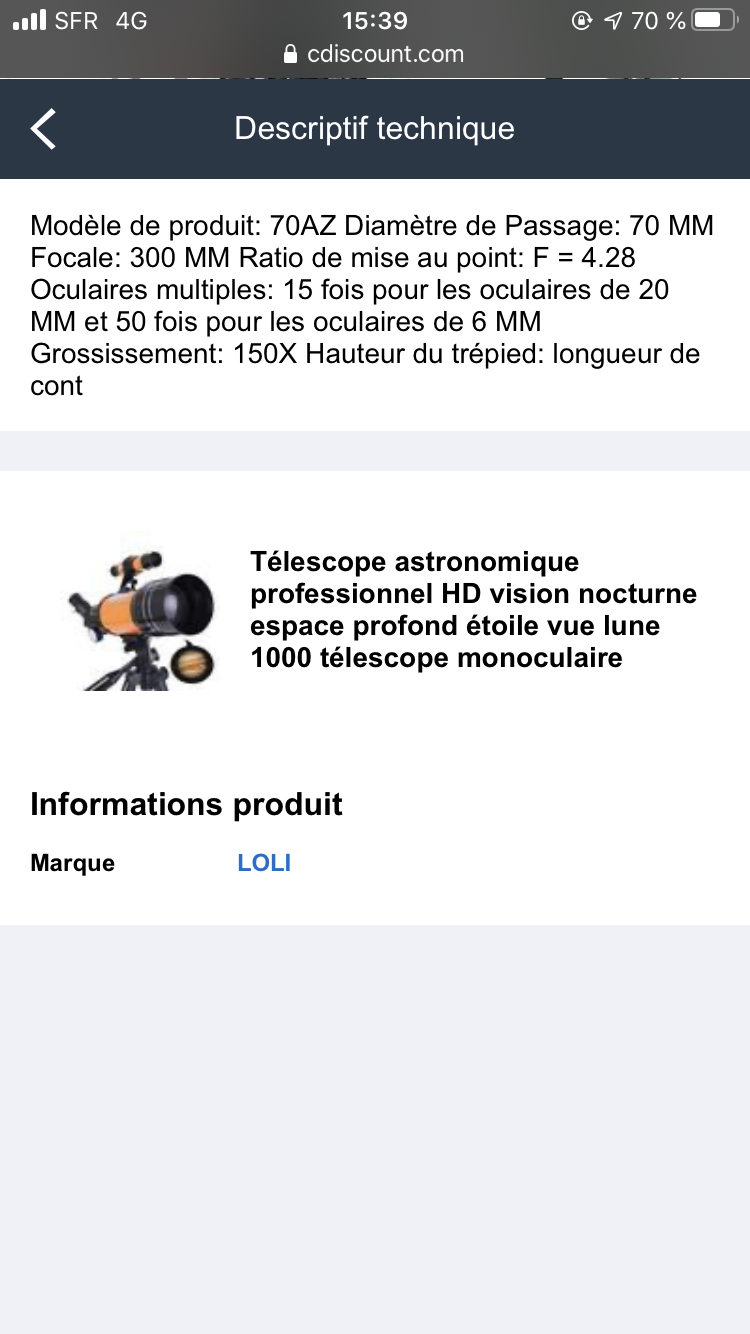Screen dimensions: 750x1334
Task: Tap the cdiscount.com address bar
Action: (x=374, y=54)
